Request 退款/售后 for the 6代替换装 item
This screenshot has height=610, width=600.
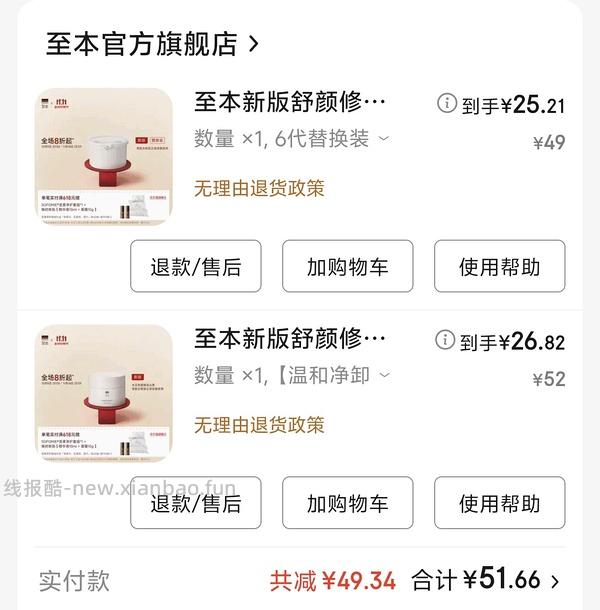(196, 267)
